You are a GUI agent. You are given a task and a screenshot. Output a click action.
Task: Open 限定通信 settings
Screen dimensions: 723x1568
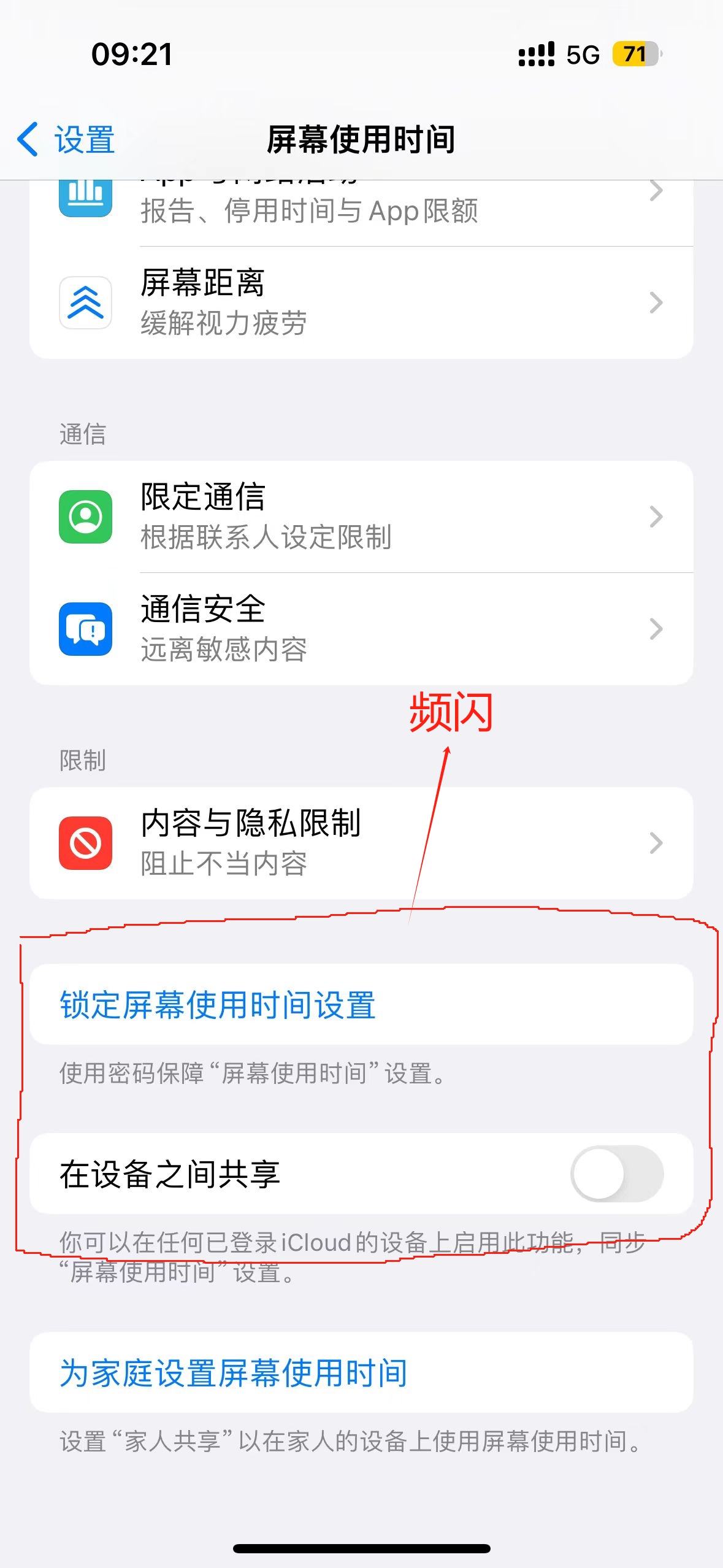361,517
